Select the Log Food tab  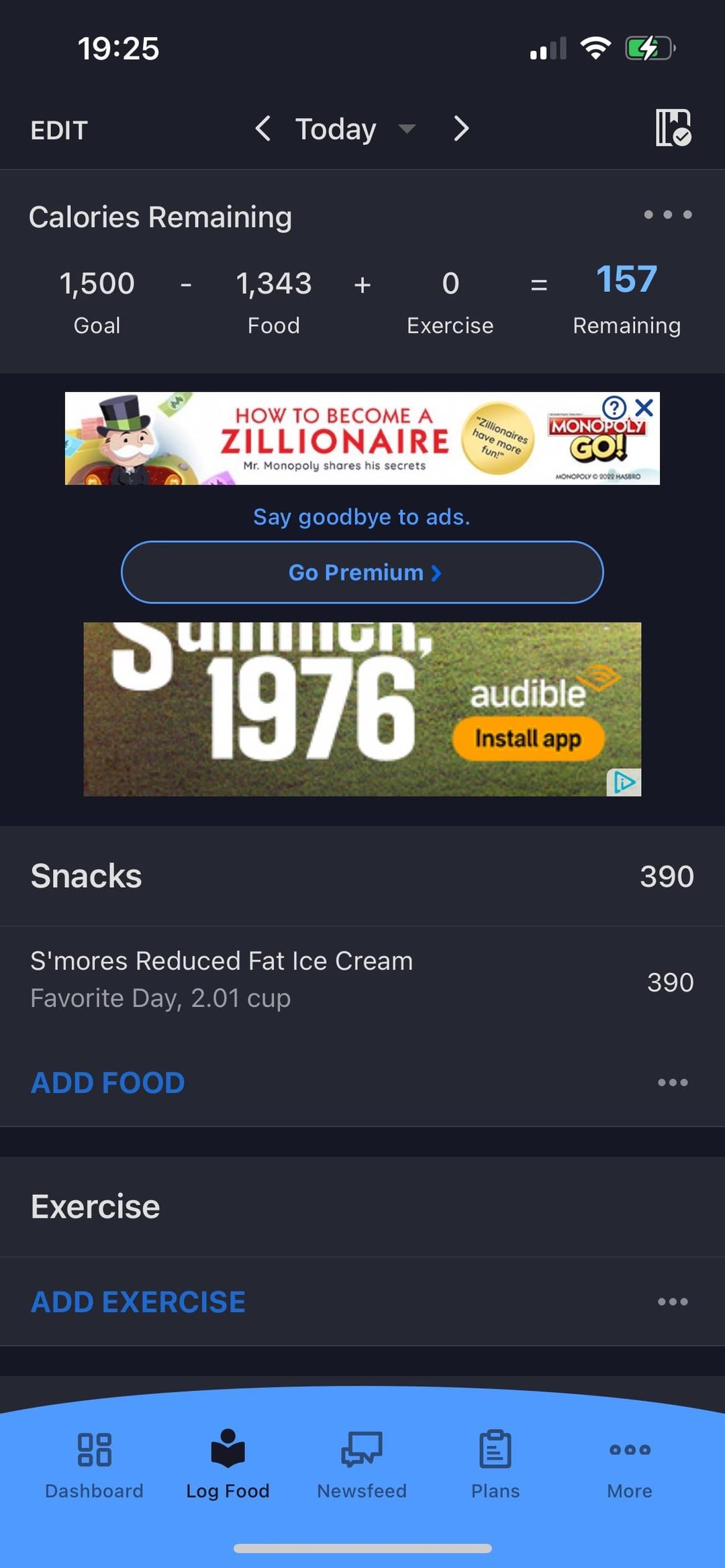(228, 1464)
